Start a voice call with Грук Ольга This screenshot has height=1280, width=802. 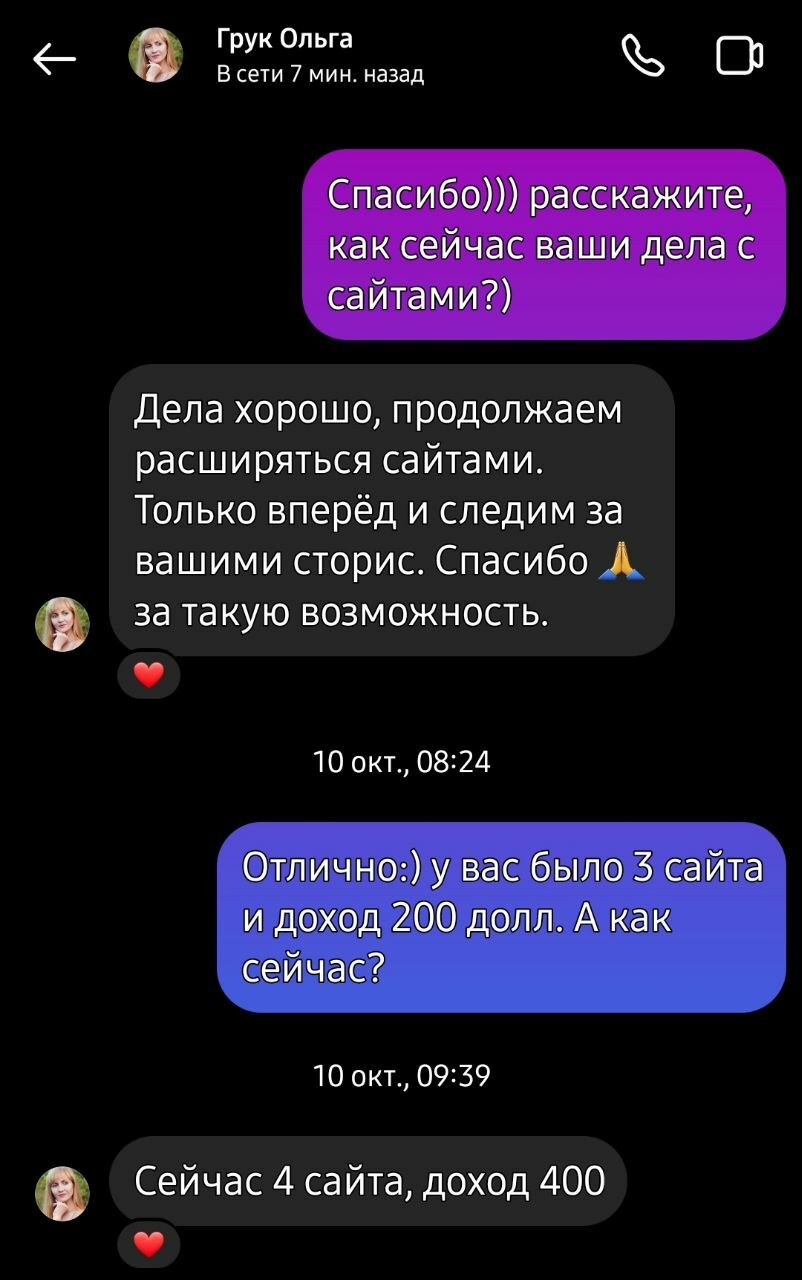coord(643,56)
